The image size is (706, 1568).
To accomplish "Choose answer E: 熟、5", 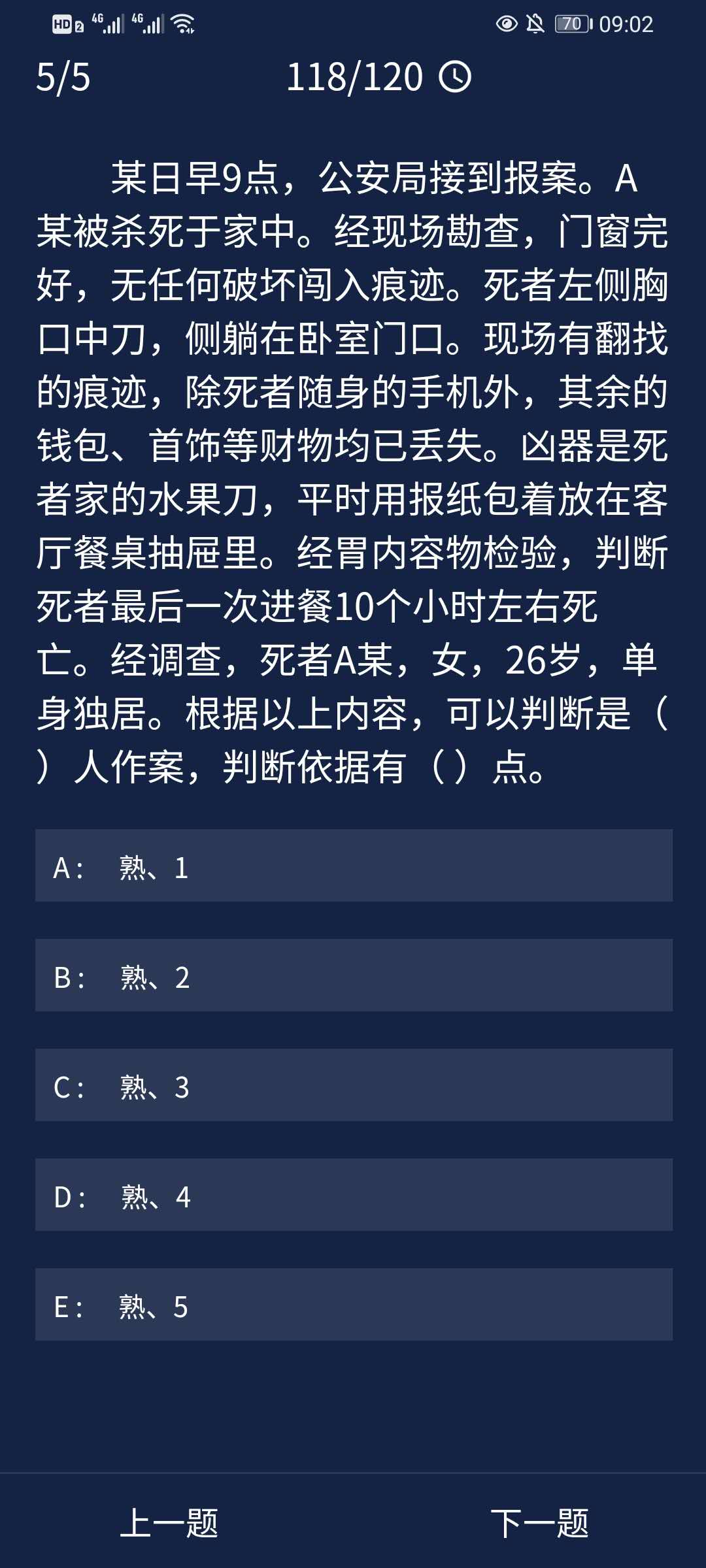I will 353,1305.
